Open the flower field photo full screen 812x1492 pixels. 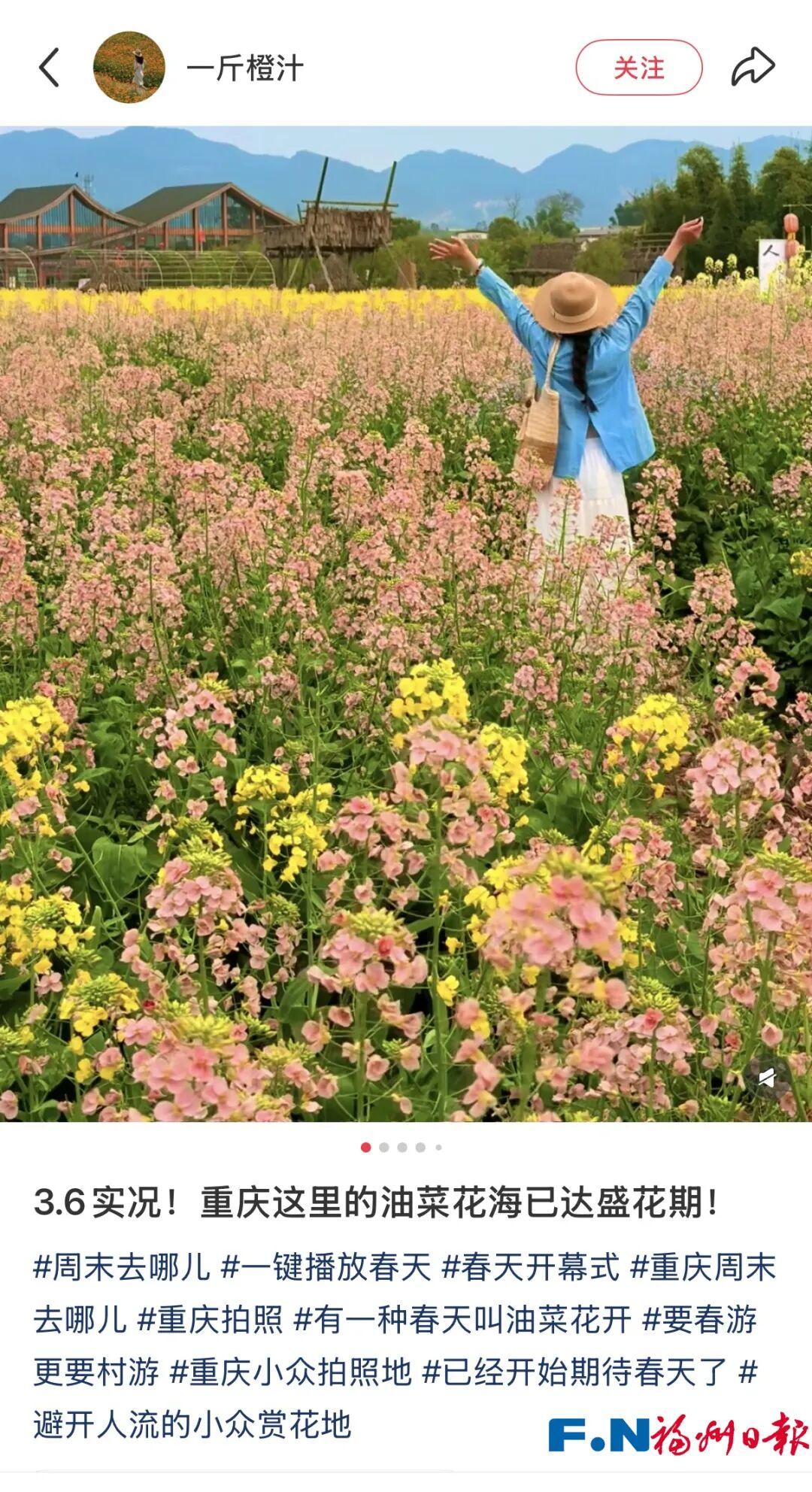(x=406, y=624)
